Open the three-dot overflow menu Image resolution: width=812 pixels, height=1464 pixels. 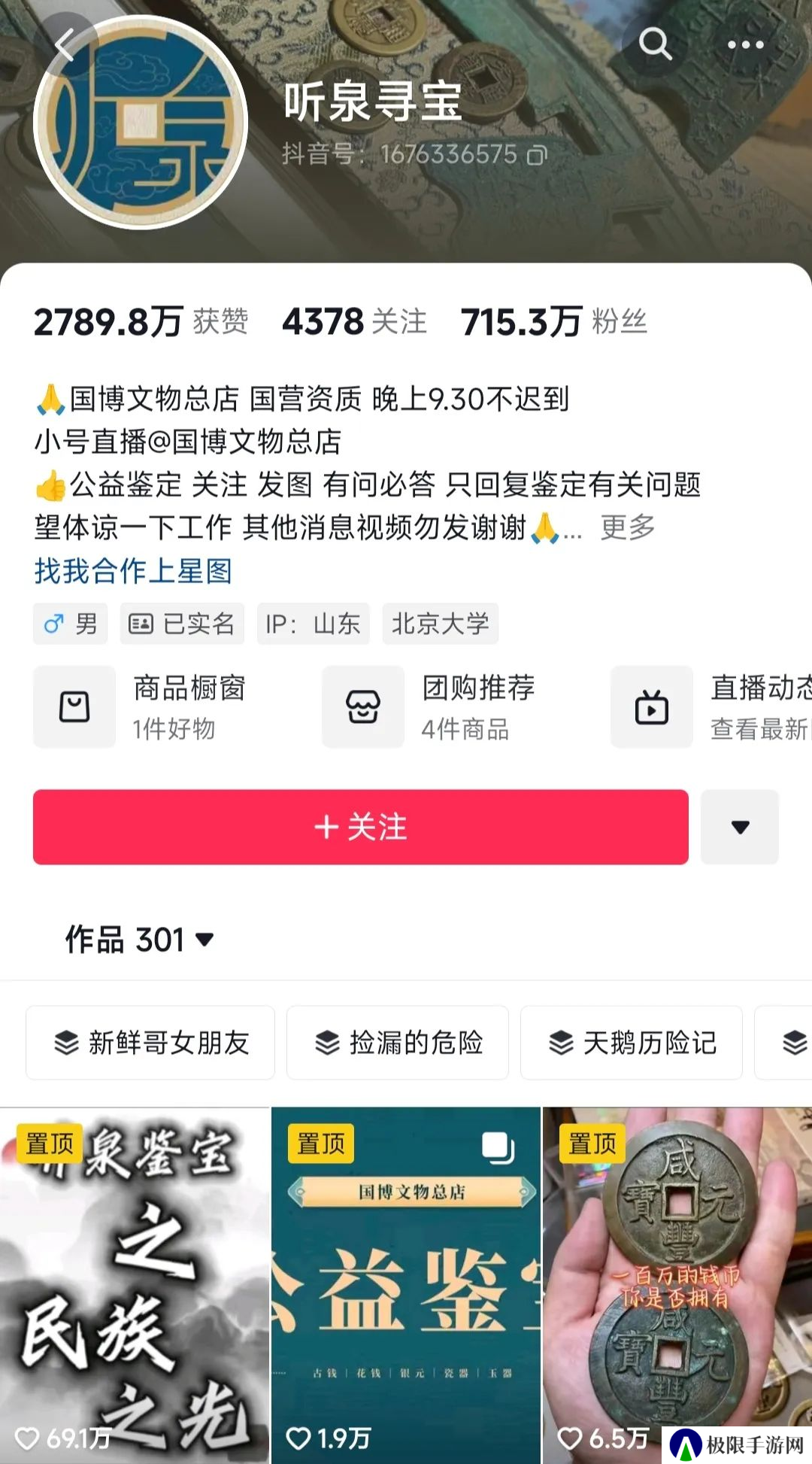[x=745, y=45]
